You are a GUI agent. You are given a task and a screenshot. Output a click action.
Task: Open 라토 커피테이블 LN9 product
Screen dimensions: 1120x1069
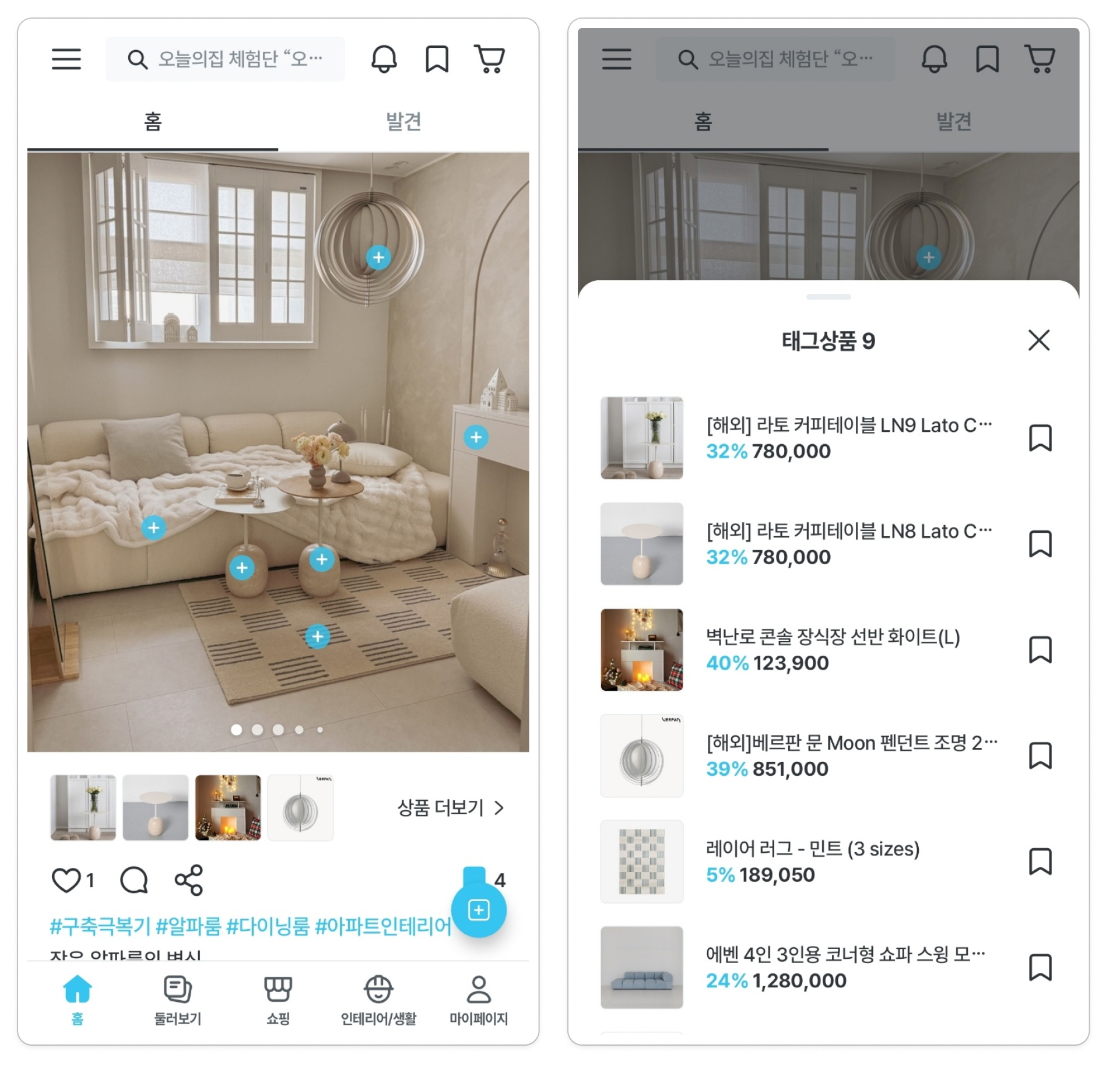[x=848, y=426]
